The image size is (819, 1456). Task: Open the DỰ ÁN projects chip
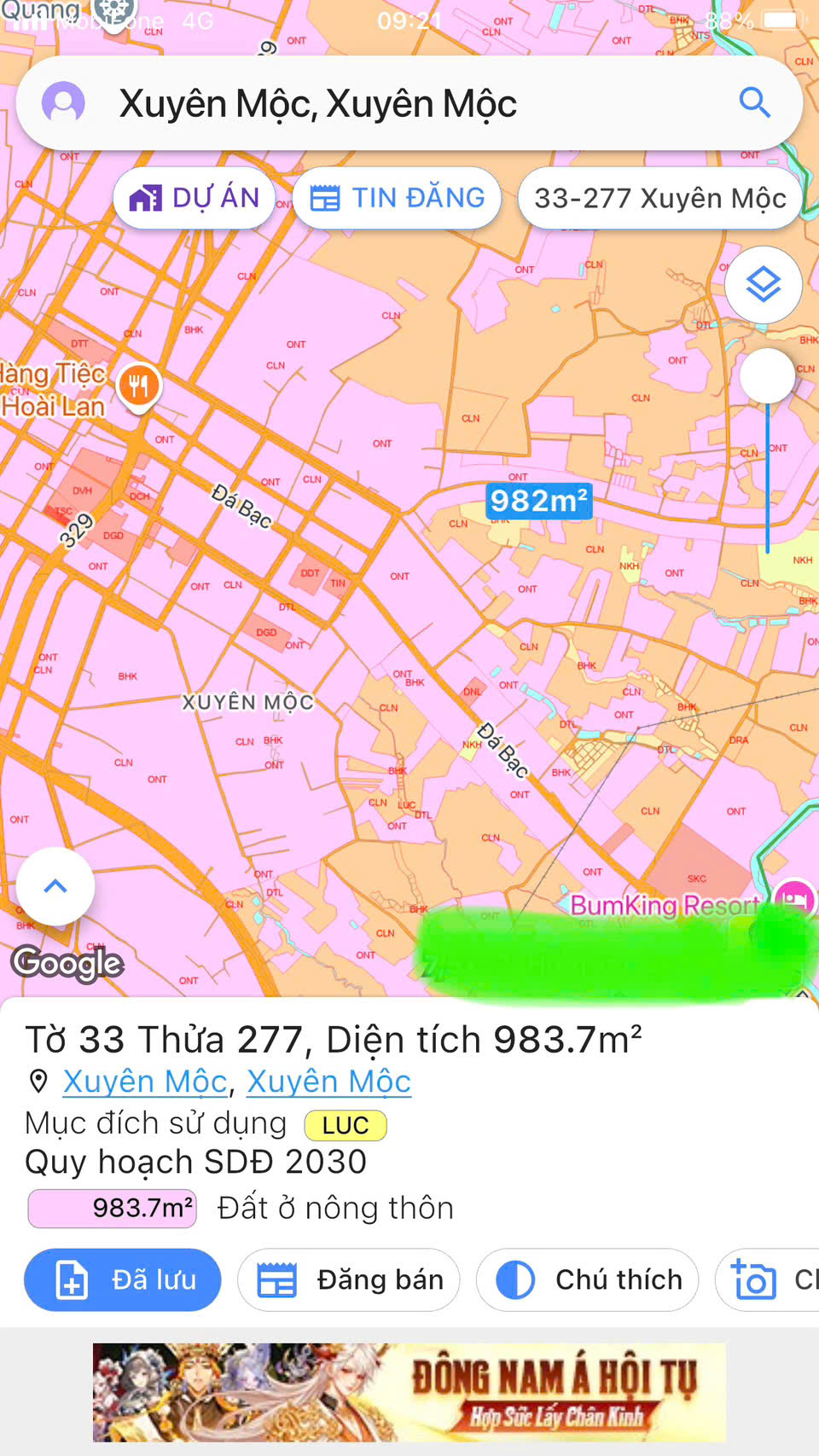point(195,198)
